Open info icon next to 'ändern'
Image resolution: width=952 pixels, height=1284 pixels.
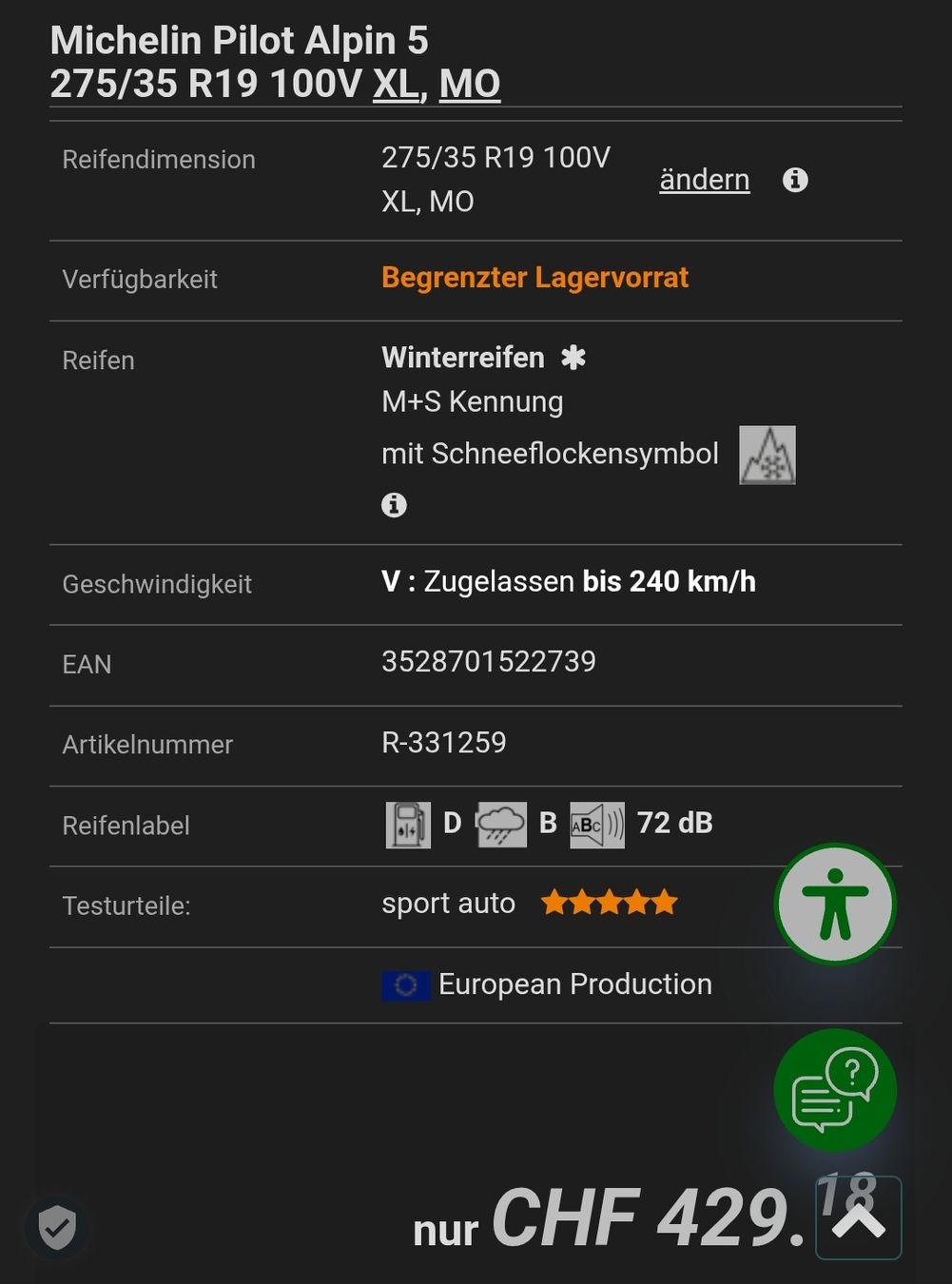click(795, 180)
